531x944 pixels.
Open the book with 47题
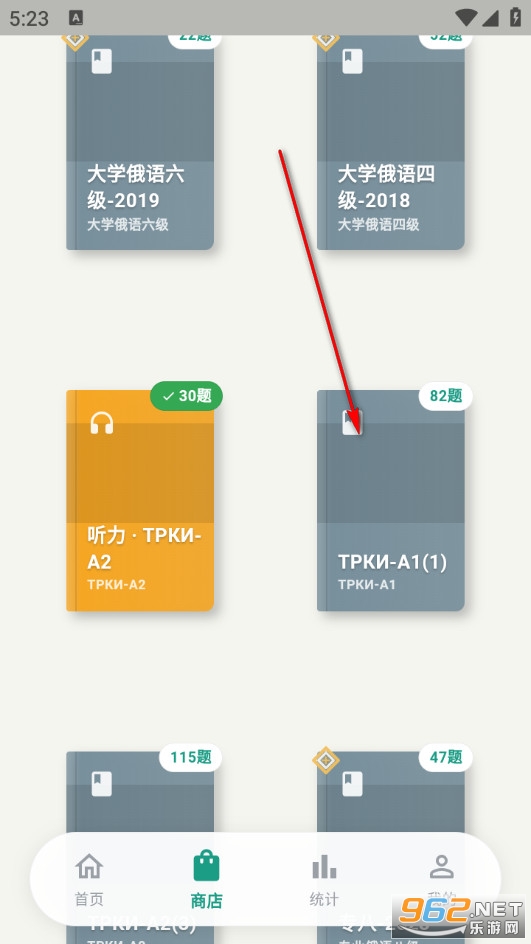click(x=391, y=792)
